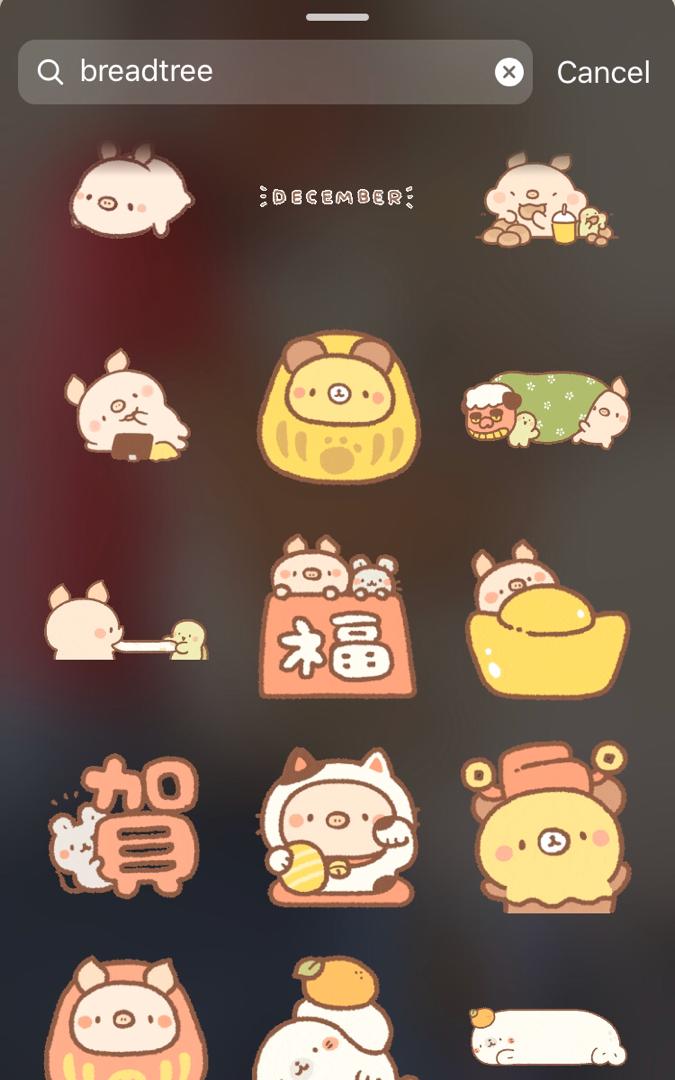Viewport: 675px width, 1080px height.
Task: Select the DECEMBER text sticker
Action: pyautogui.click(x=337, y=197)
